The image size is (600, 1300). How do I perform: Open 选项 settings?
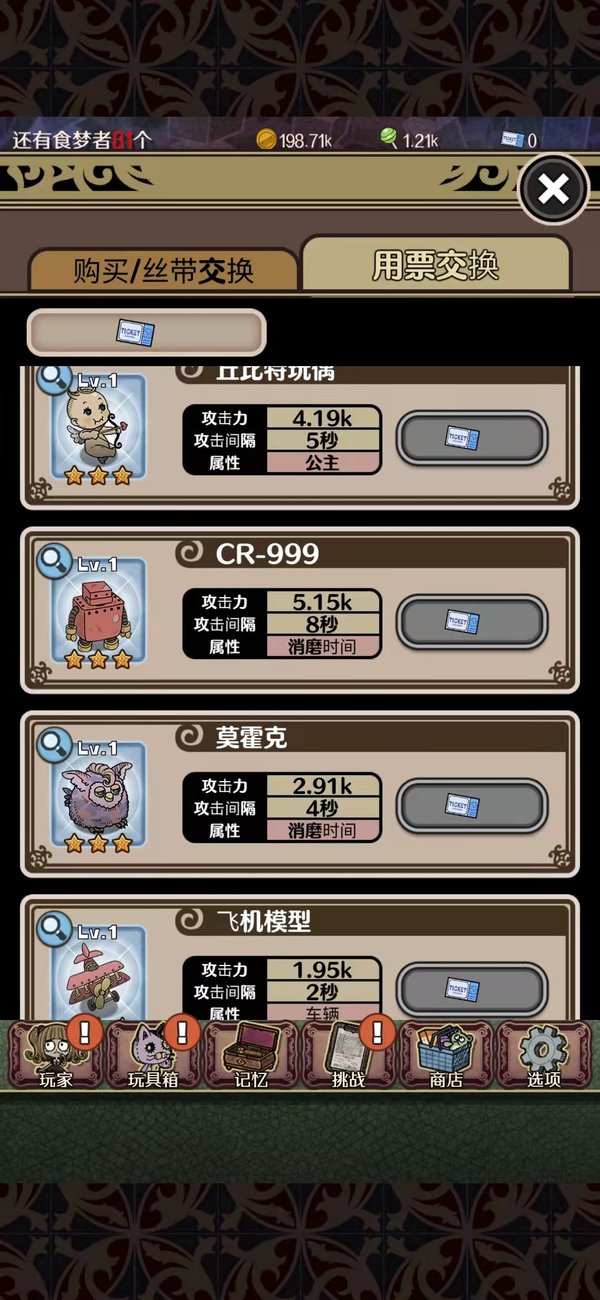(543, 1056)
